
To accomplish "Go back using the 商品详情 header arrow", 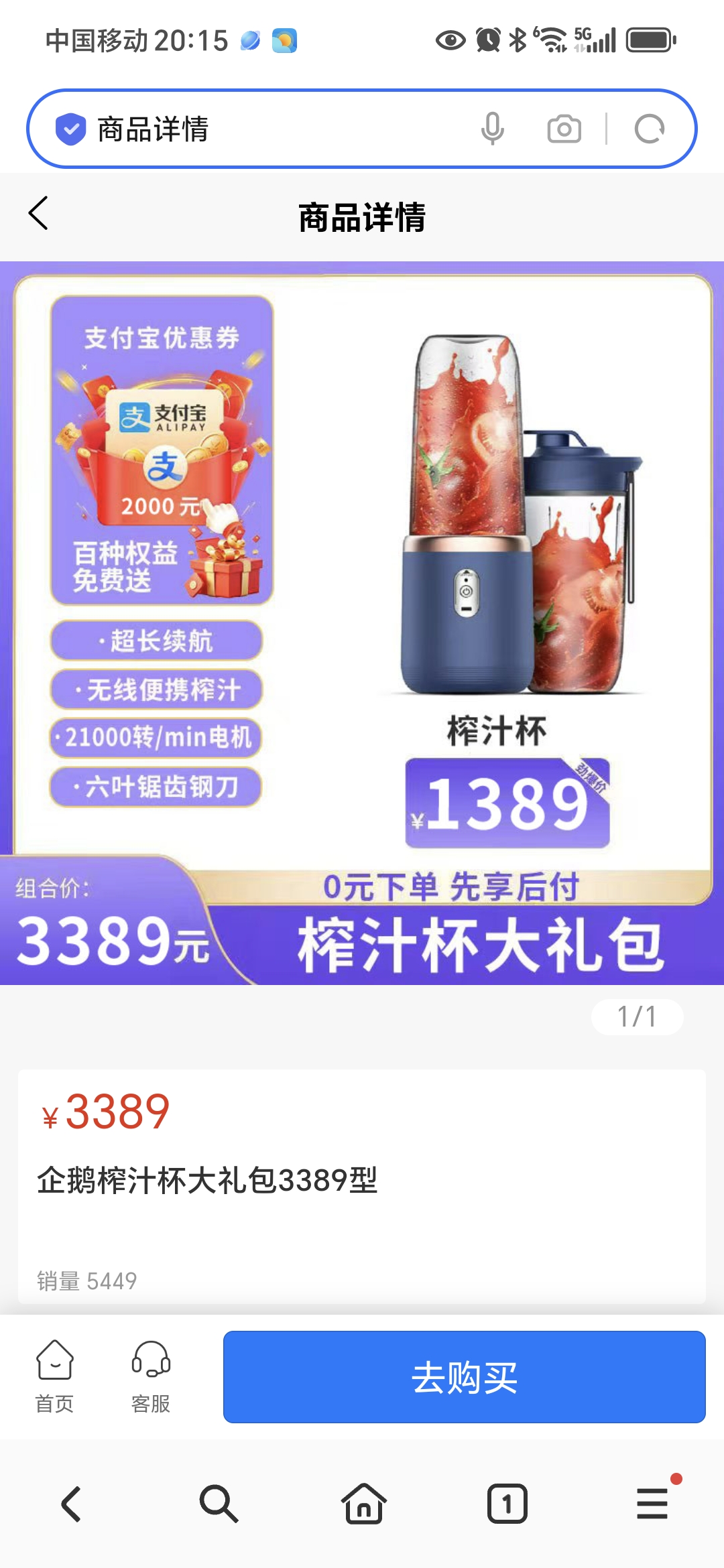I will pyautogui.click(x=39, y=214).
